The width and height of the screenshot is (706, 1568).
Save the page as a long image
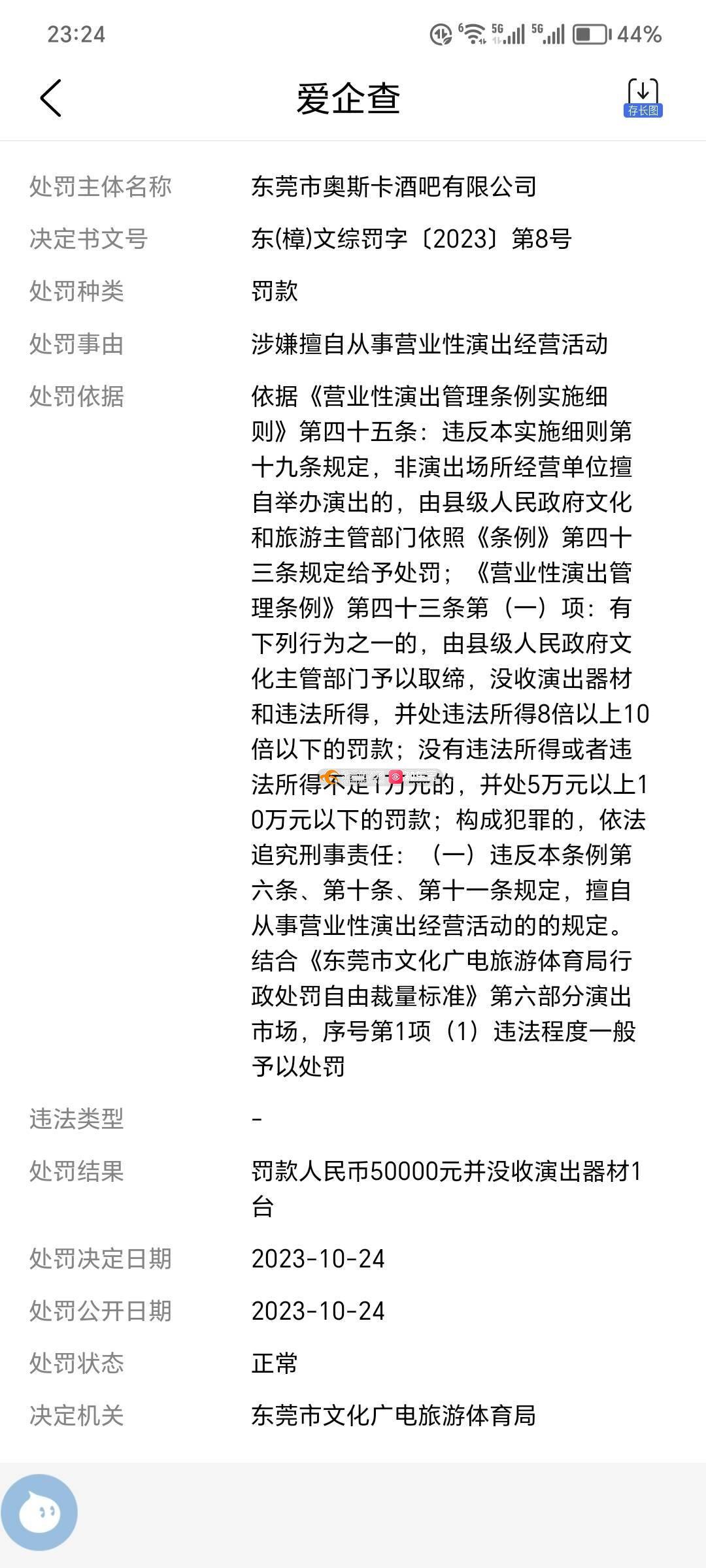[643, 99]
